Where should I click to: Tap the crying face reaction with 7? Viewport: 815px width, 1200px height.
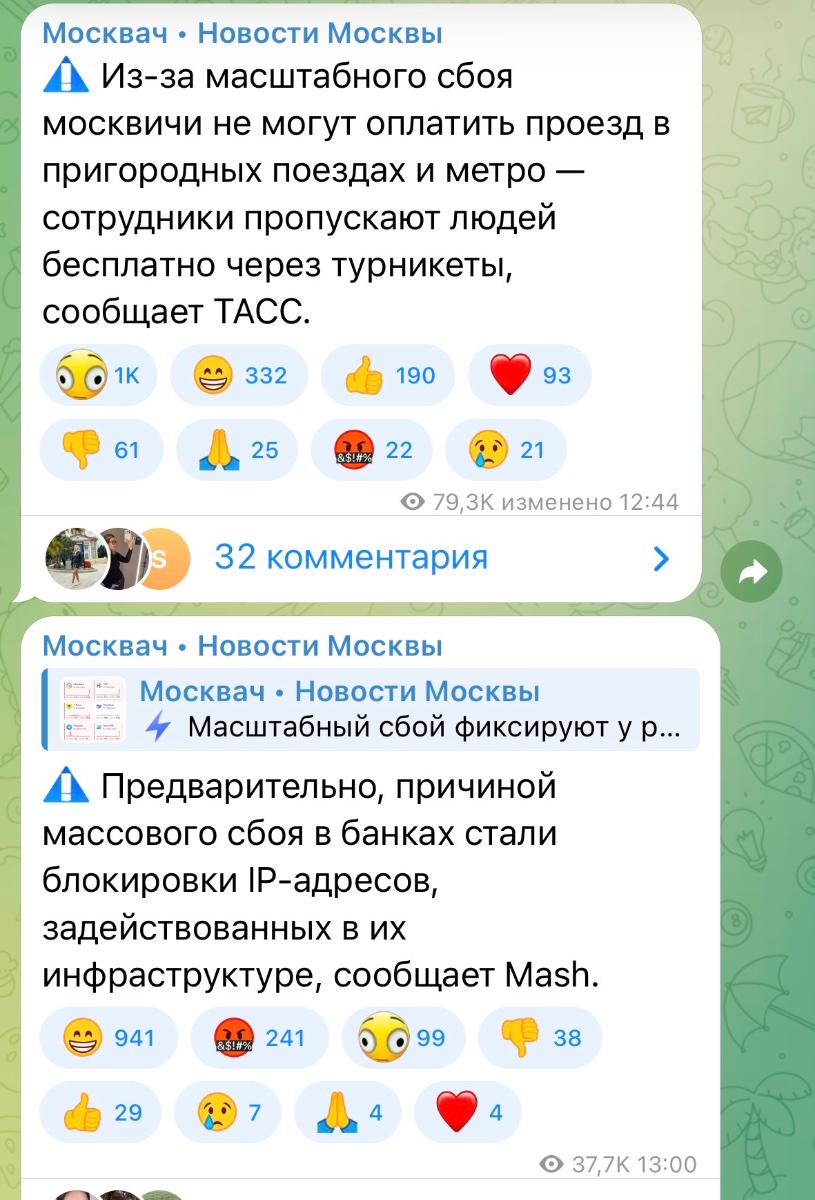coord(227,1112)
